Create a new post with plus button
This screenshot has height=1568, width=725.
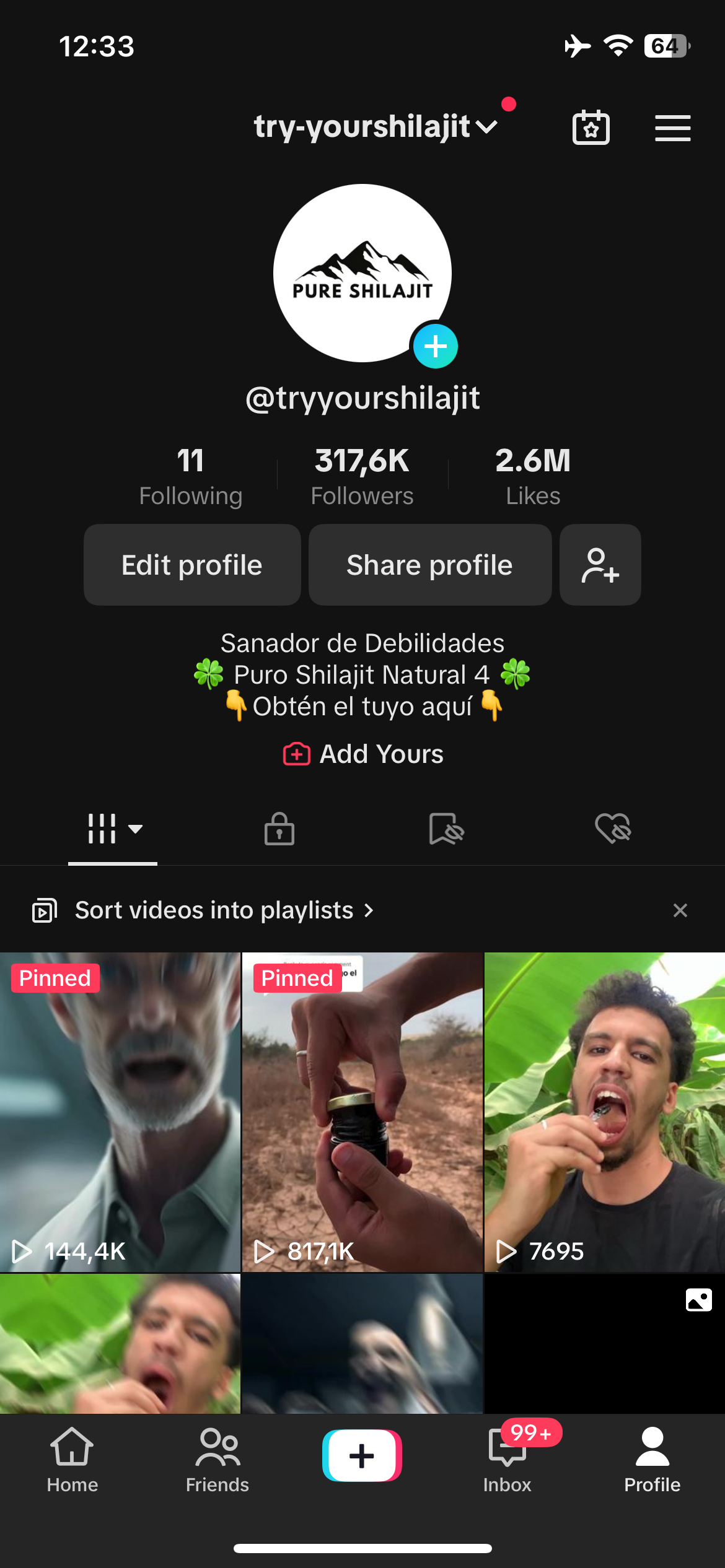[362, 1455]
